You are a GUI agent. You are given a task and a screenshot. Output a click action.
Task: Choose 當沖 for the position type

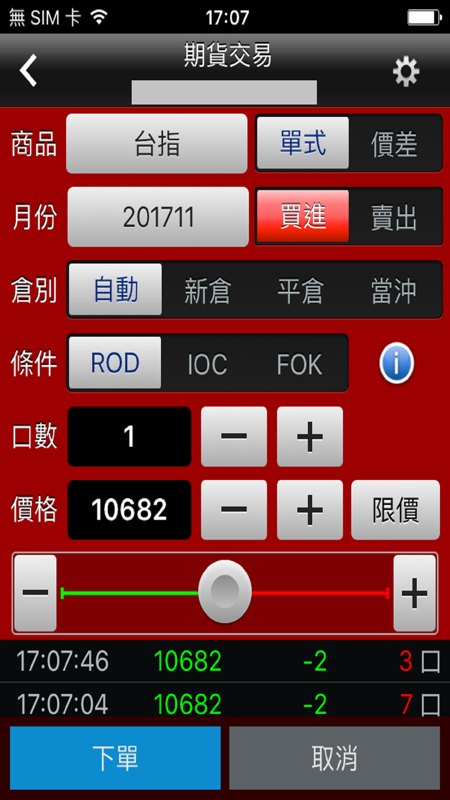[x=394, y=290]
